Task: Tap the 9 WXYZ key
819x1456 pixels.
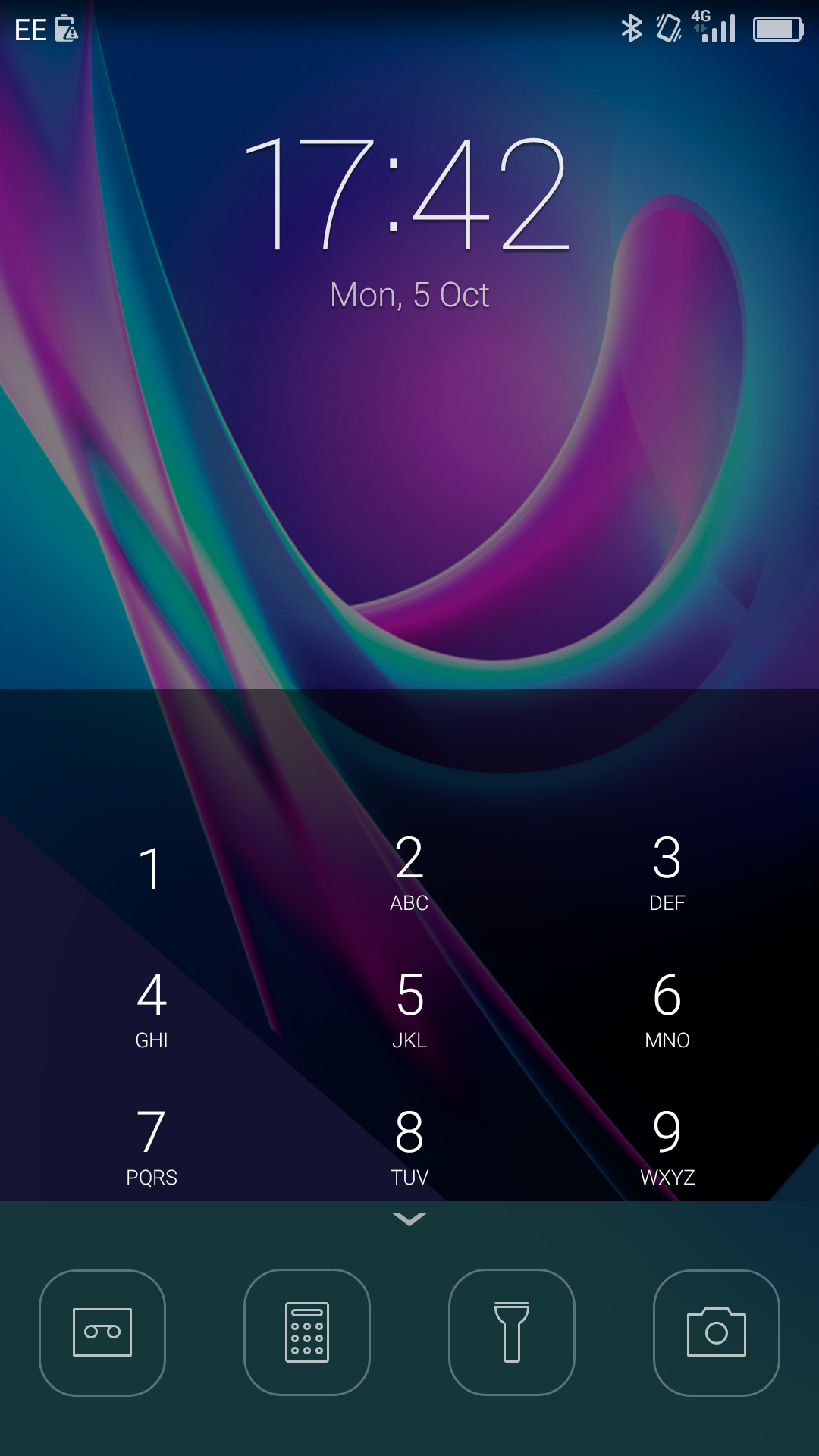Action: [x=667, y=1146]
